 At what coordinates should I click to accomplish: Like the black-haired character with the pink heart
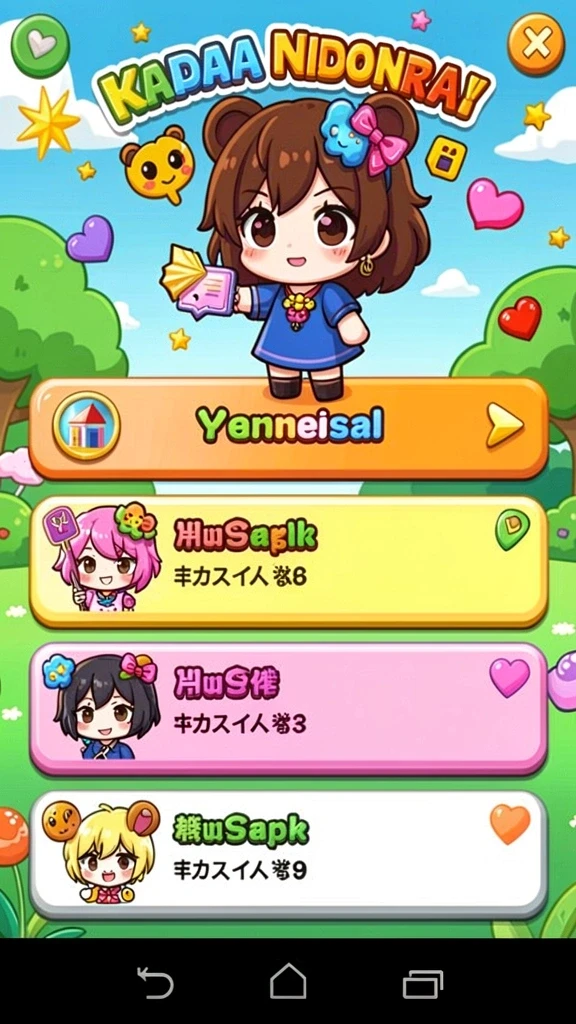[x=509, y=677]
